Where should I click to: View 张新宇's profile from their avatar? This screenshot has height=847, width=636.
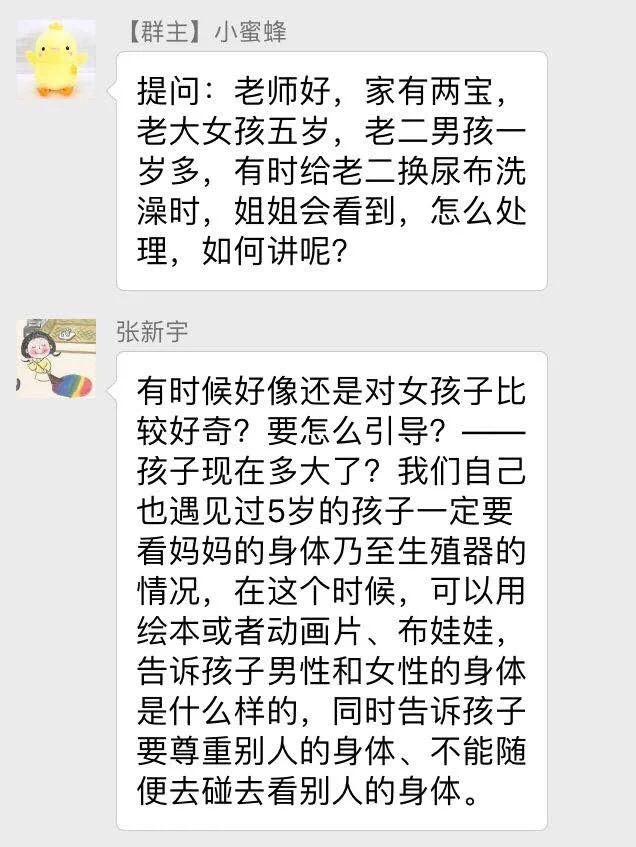pyautogui.click(x=56, y=358)
